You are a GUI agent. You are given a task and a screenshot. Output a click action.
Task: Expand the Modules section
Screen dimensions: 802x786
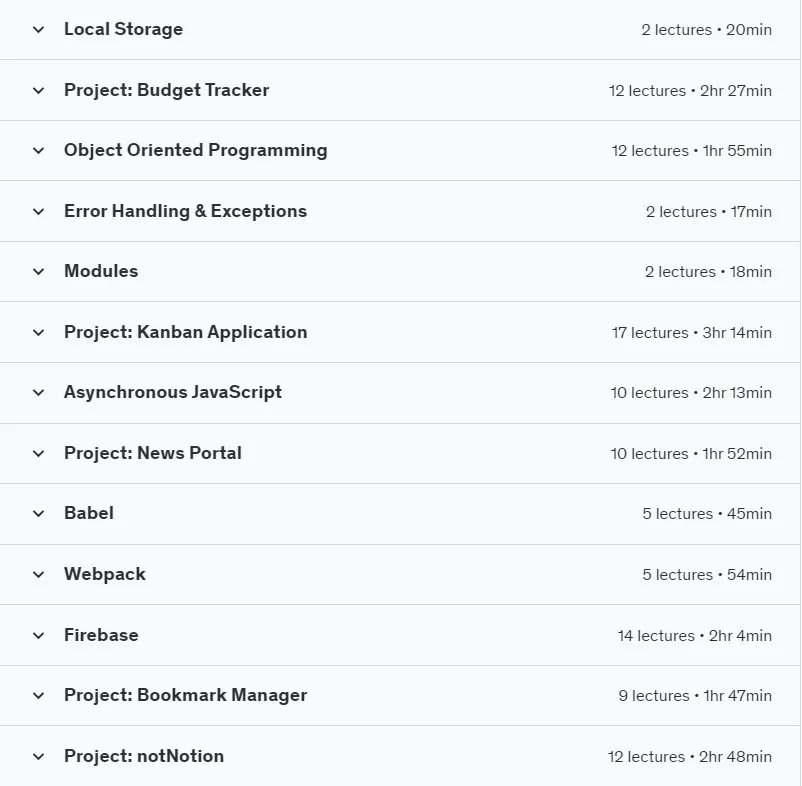[x=400, y=272]
